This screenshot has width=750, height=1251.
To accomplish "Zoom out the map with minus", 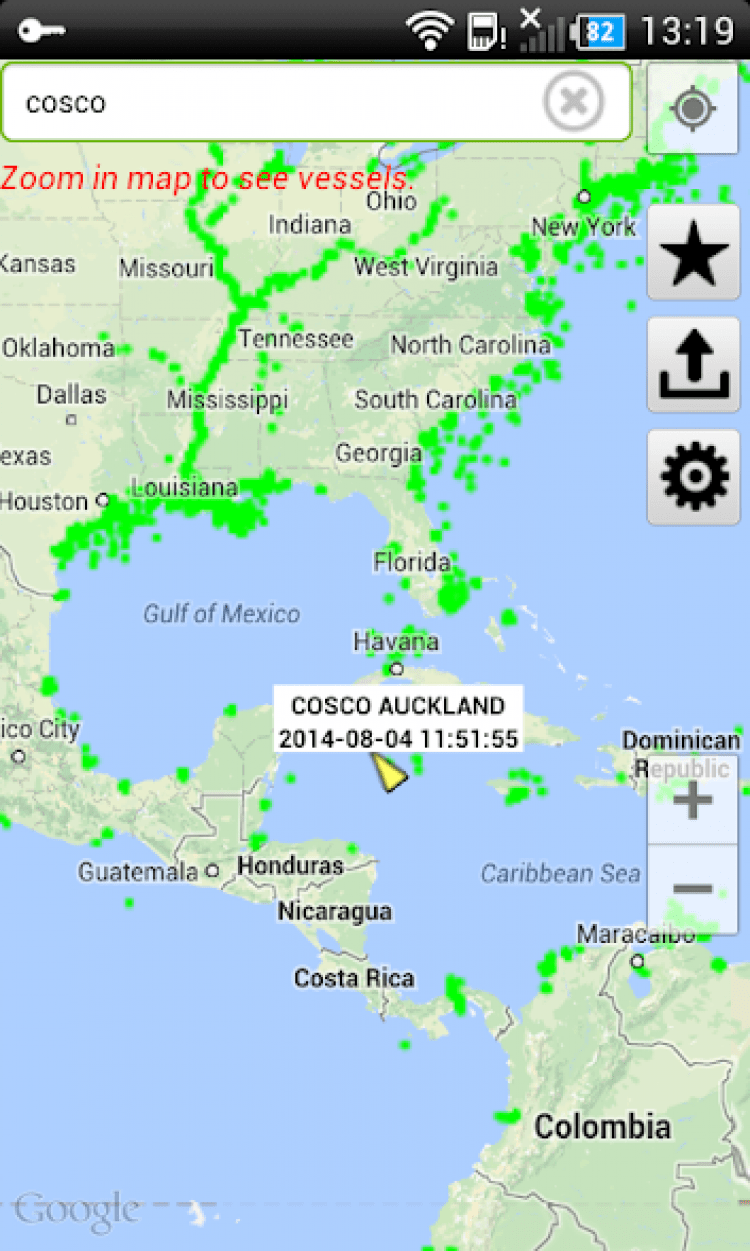I will pos(693,889).
